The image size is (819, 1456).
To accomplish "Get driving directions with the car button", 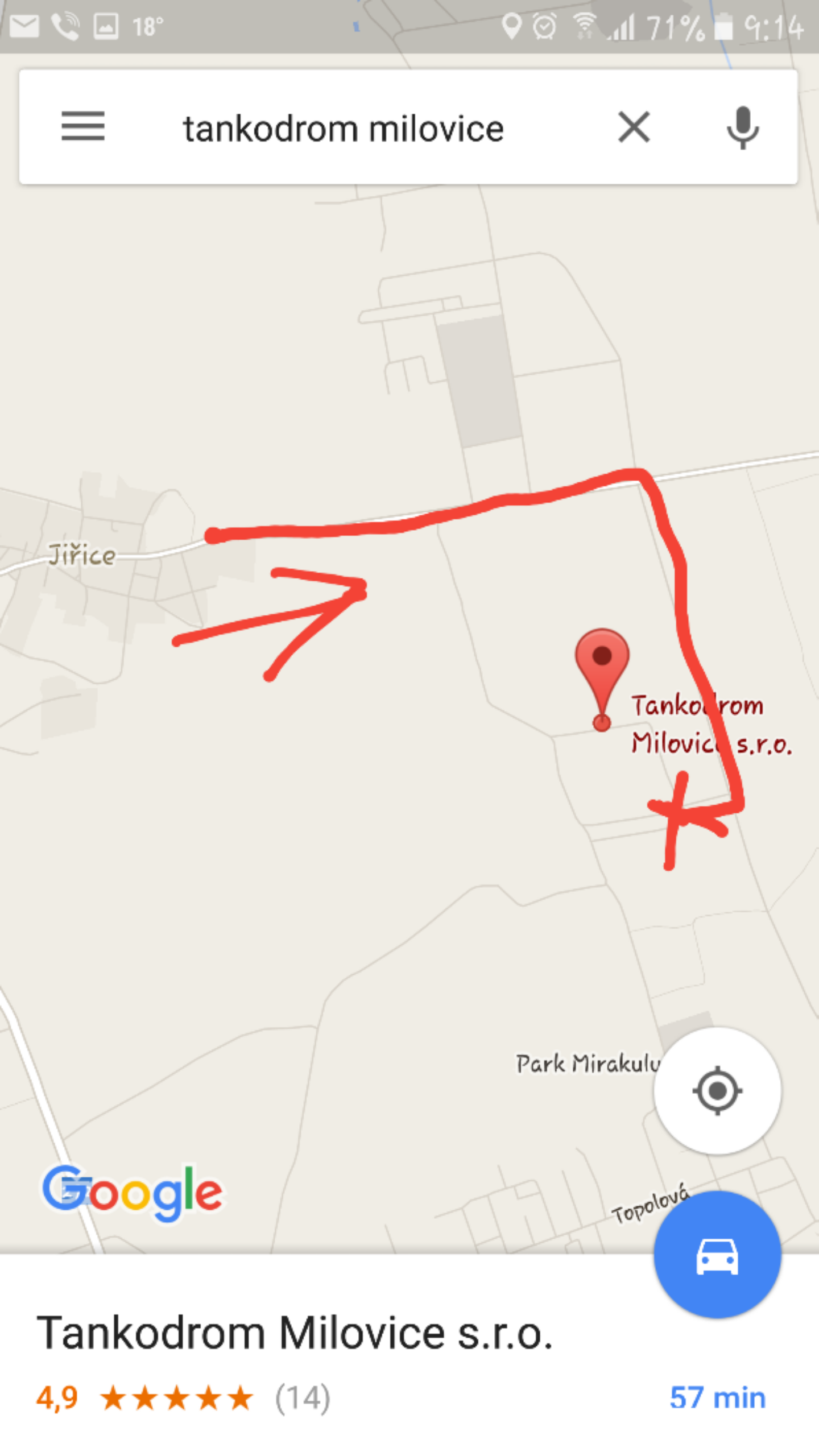I will (717, 1256).
